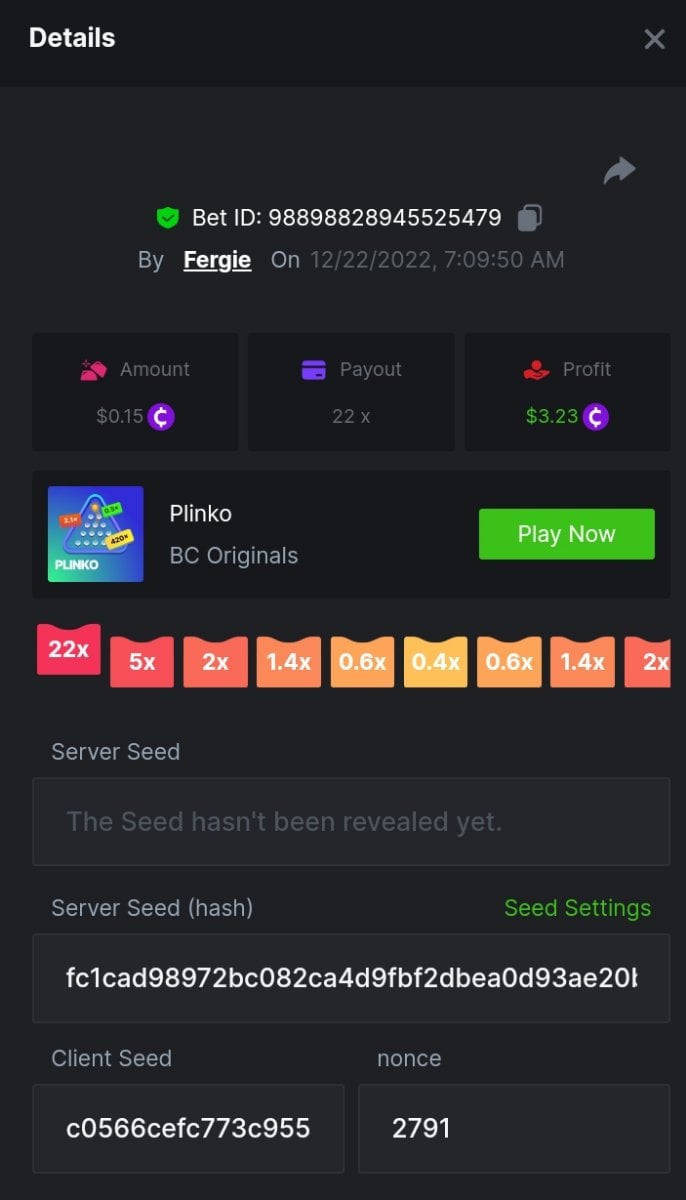This screenshot has width=686, height=1200.
Task: Select the Server Seed hash field
Action: point(351,978)
